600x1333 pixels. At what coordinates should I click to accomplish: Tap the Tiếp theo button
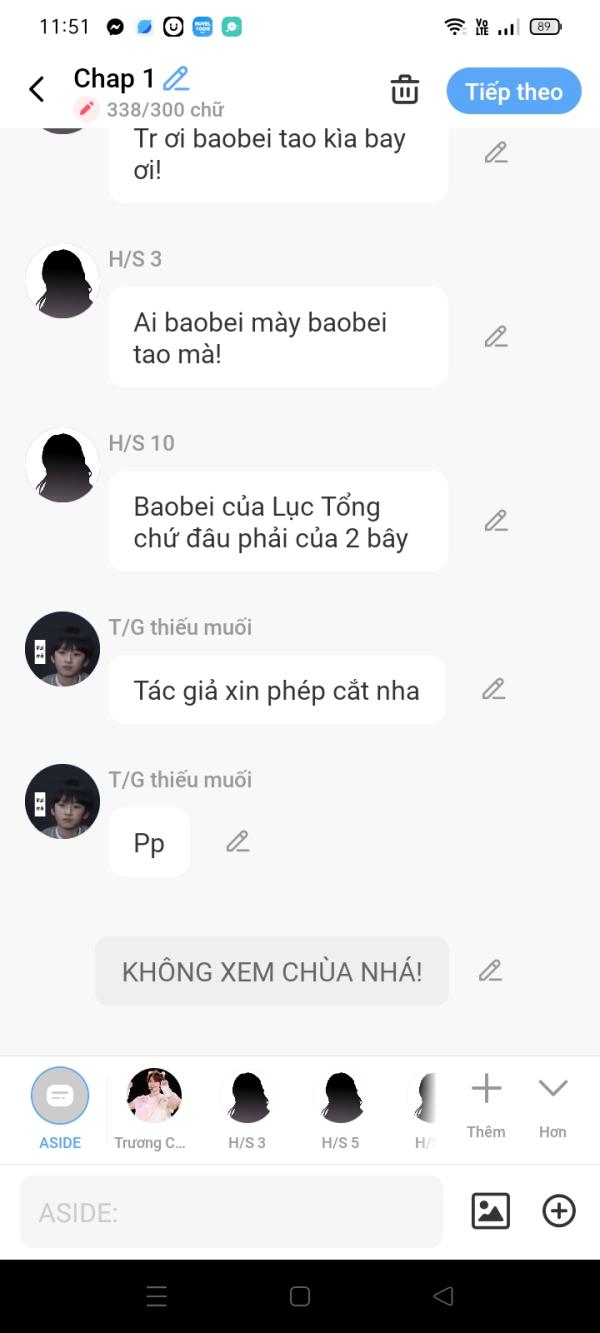[514, 92]
